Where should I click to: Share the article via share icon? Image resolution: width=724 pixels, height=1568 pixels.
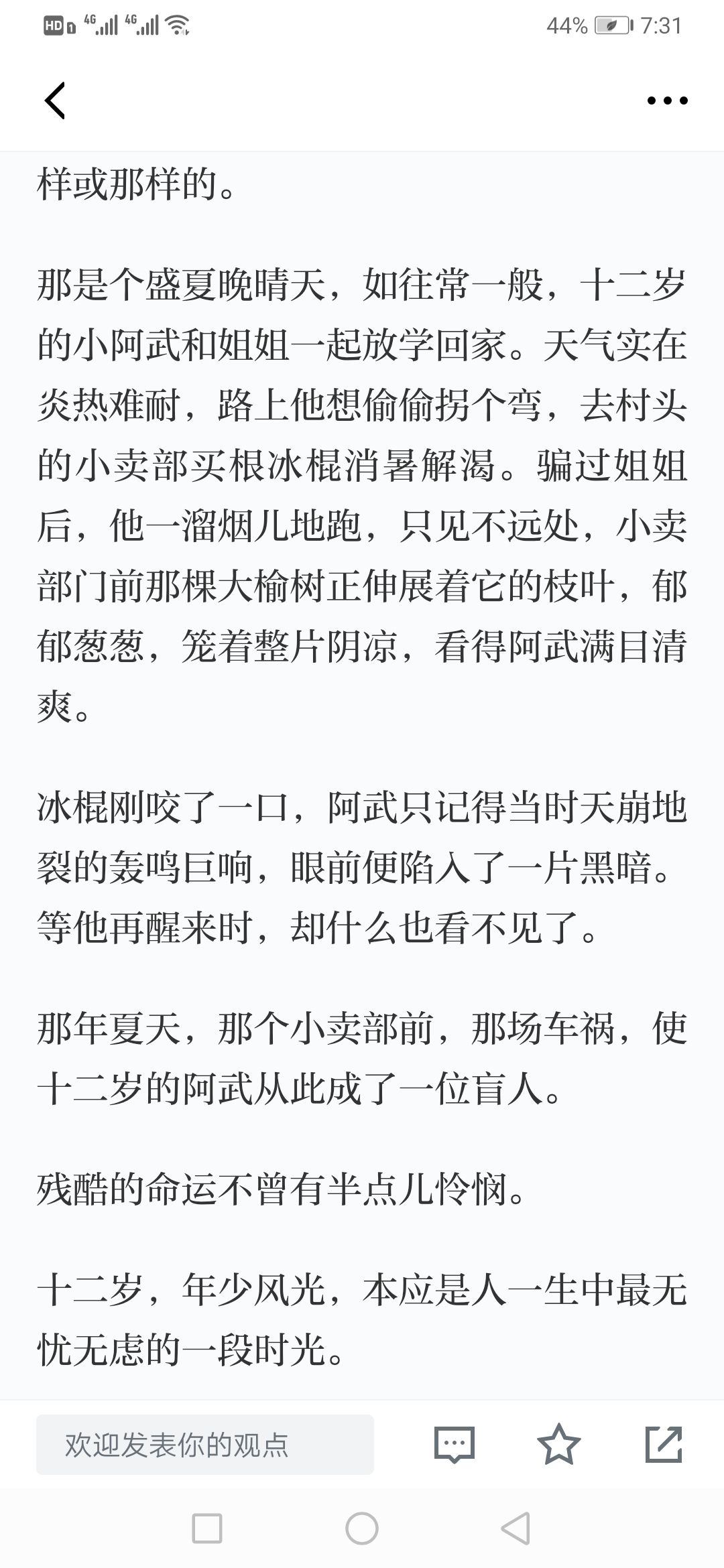tap(664, 1445)
